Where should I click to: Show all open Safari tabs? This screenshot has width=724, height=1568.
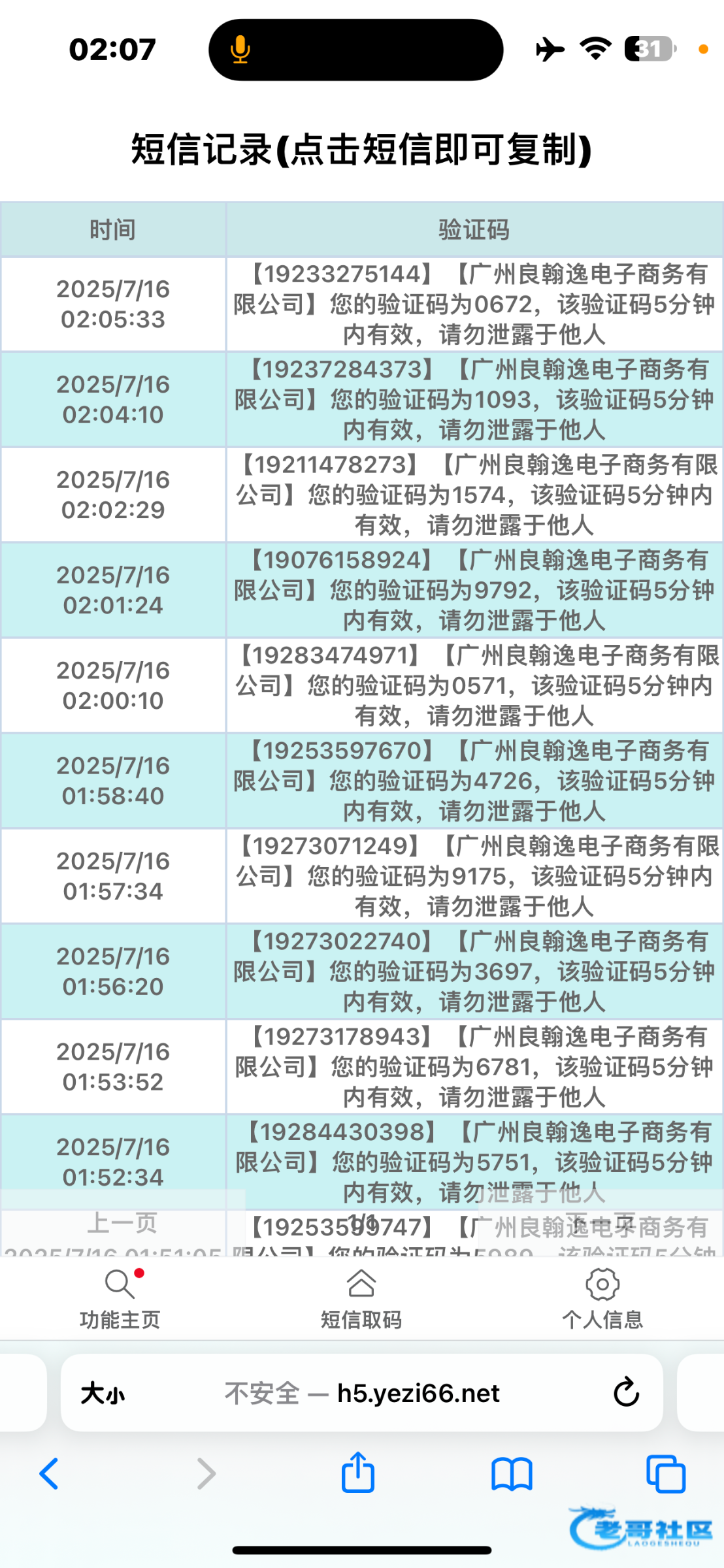click(666, 1474)
